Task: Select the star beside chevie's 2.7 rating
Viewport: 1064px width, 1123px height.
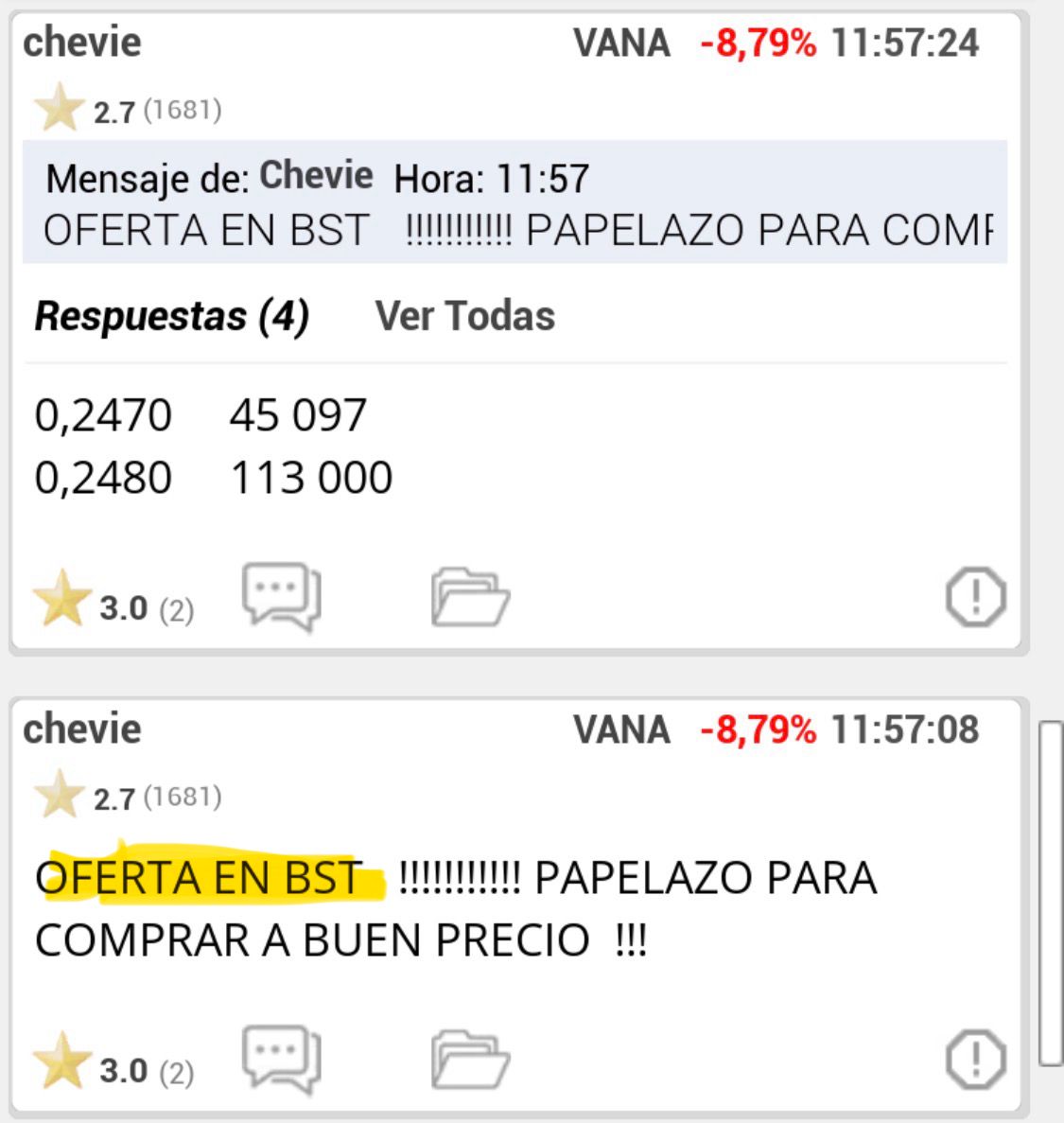Action: coord(59,107)
